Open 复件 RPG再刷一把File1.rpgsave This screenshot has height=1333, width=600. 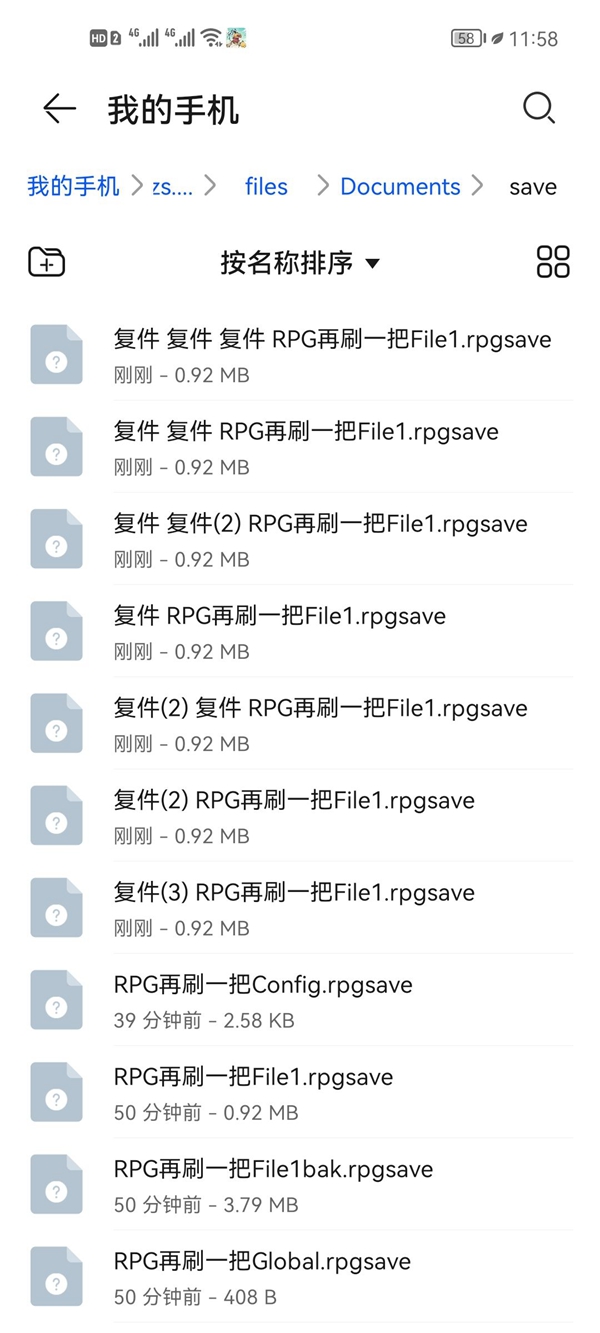coord(300,631)
